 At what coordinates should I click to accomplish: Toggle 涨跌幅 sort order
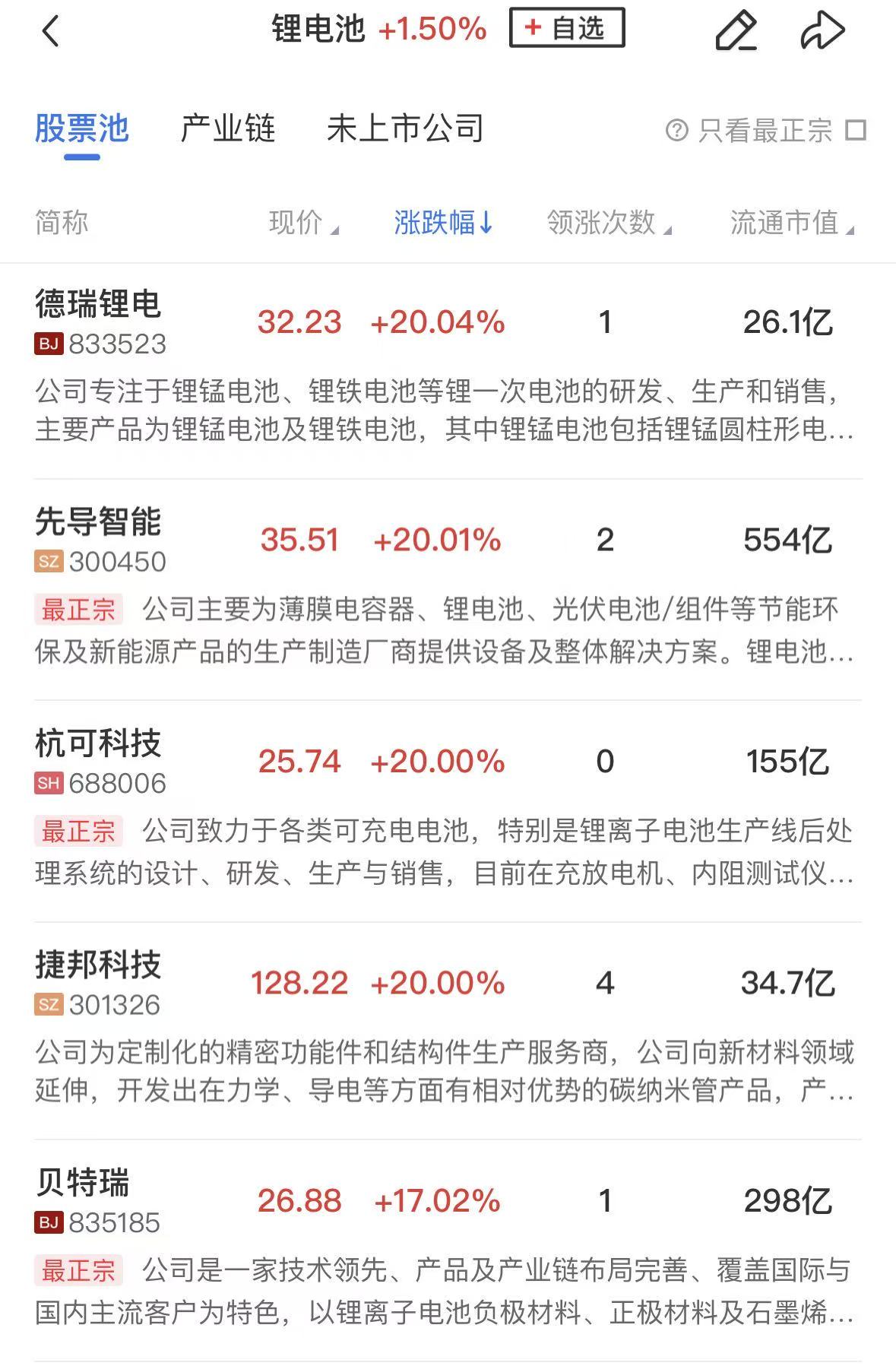(443, 223)
